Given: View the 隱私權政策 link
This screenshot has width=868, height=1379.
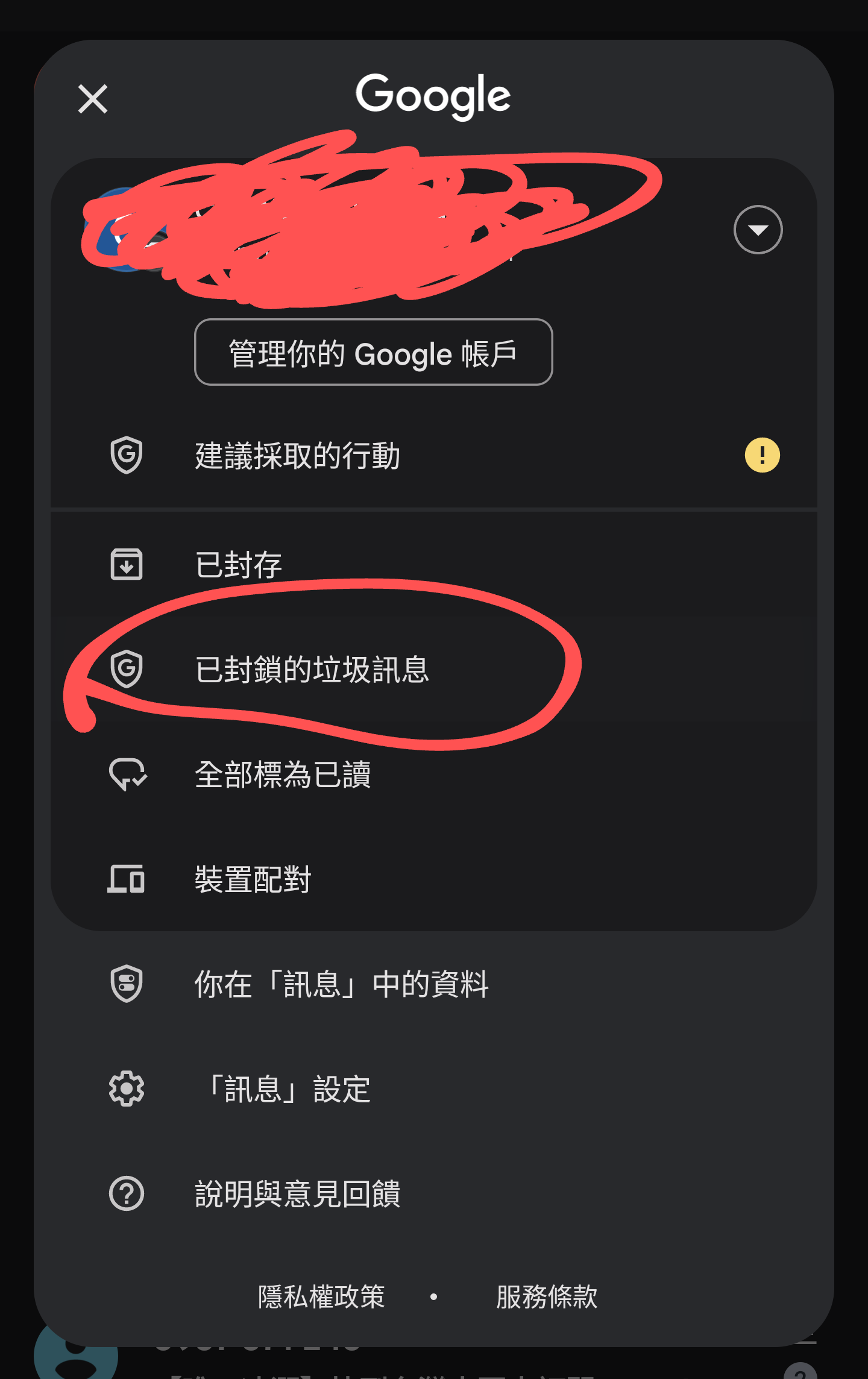Looking at the screenshot, I should (321, 1297).
